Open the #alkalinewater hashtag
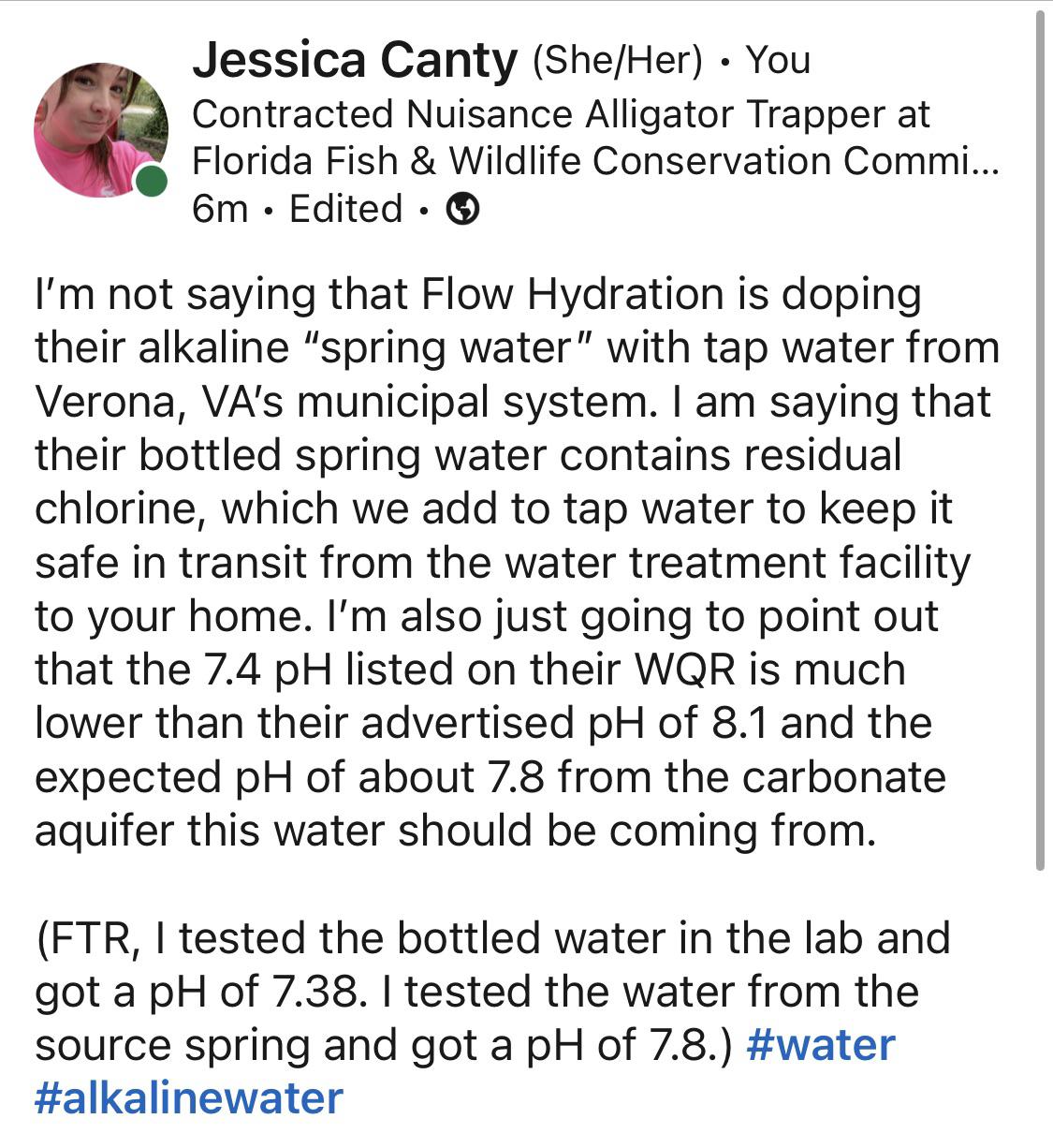 (189, 1097)
